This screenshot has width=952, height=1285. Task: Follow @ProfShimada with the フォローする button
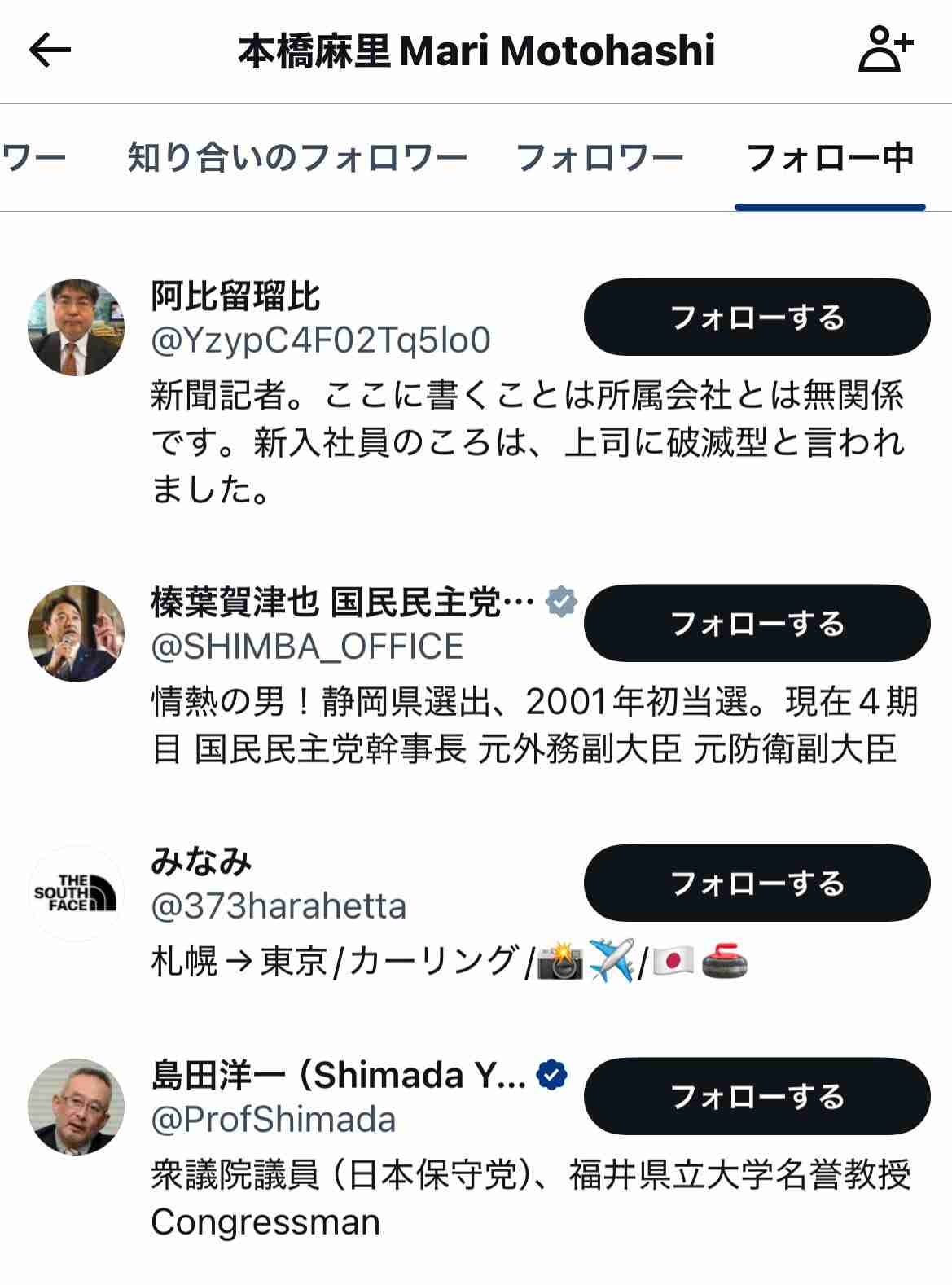(x=757, y=1096)
